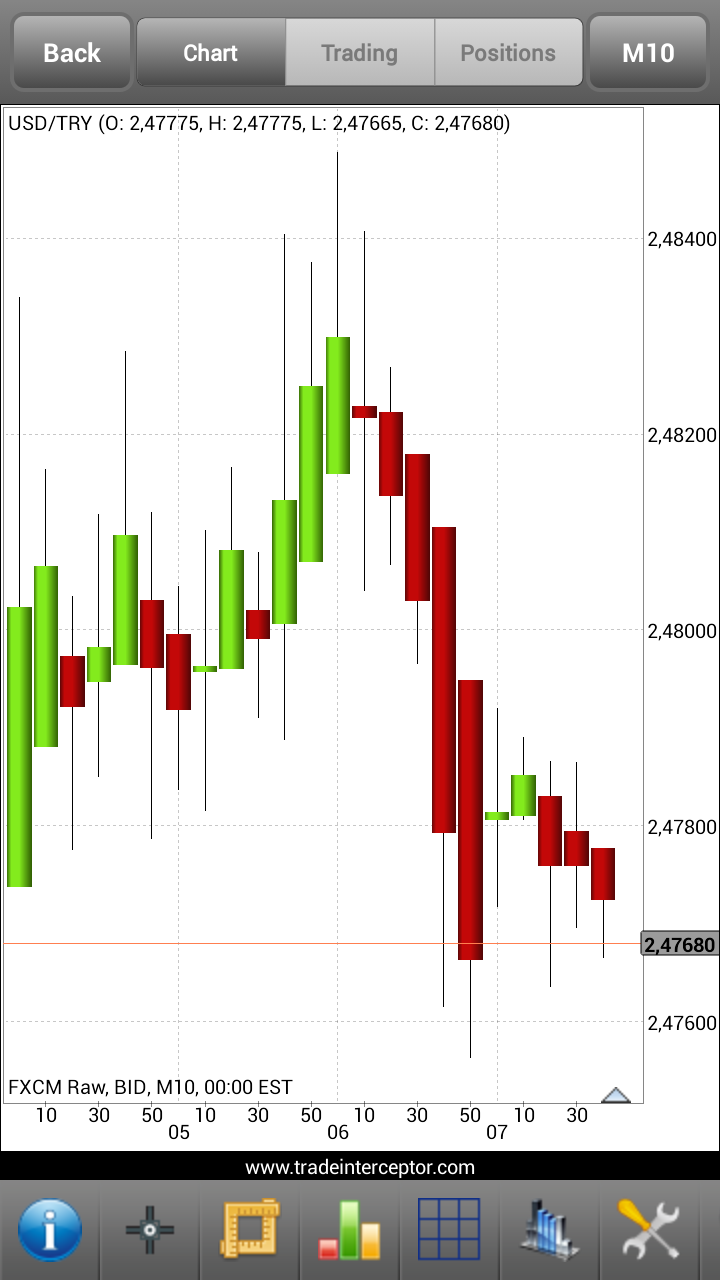Open the drawing ruler tools
The image size is (720, 1280).
coord(250,1229)
